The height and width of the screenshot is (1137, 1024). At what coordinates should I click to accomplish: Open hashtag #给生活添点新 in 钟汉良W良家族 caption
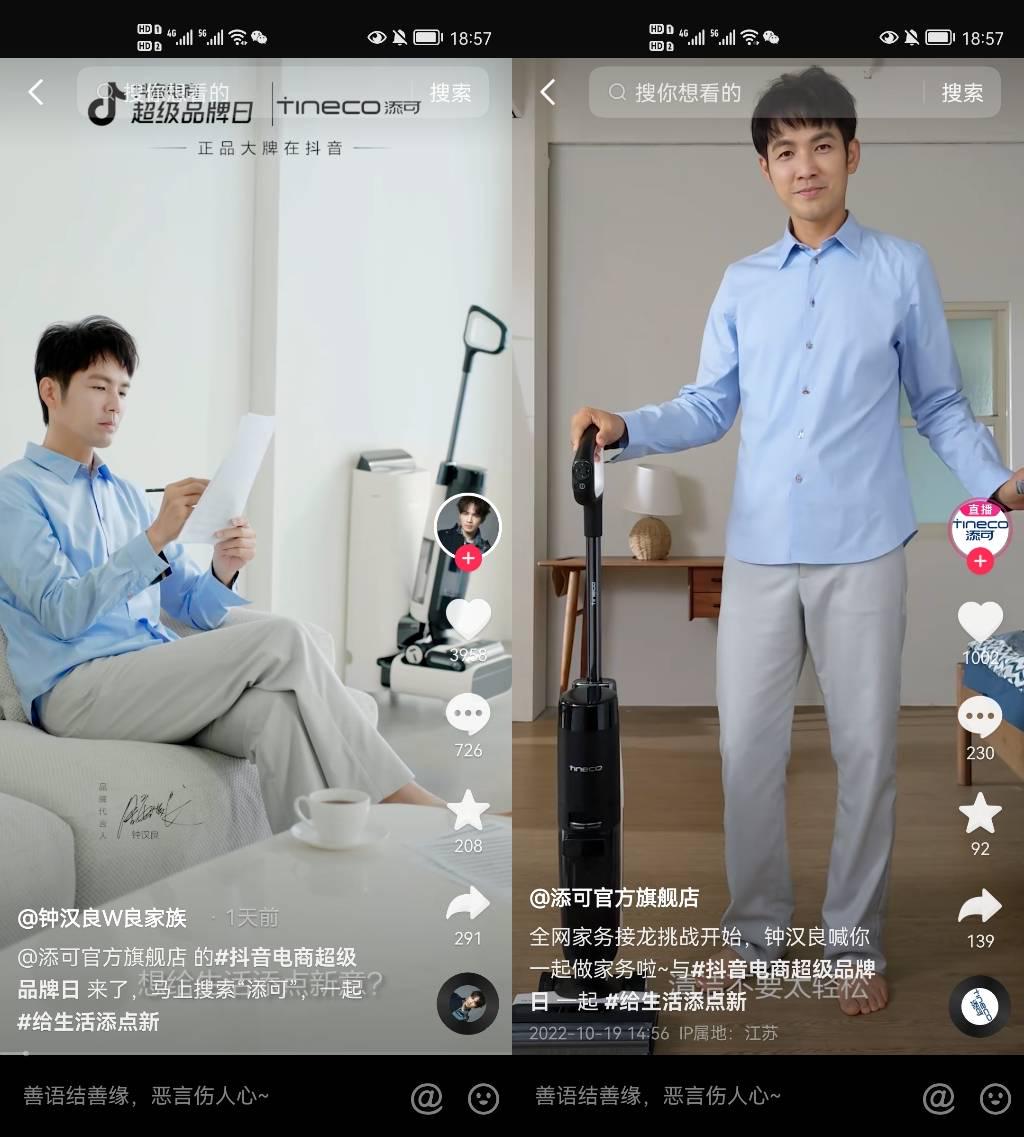pyautogui.click(x=88, y=1021)
